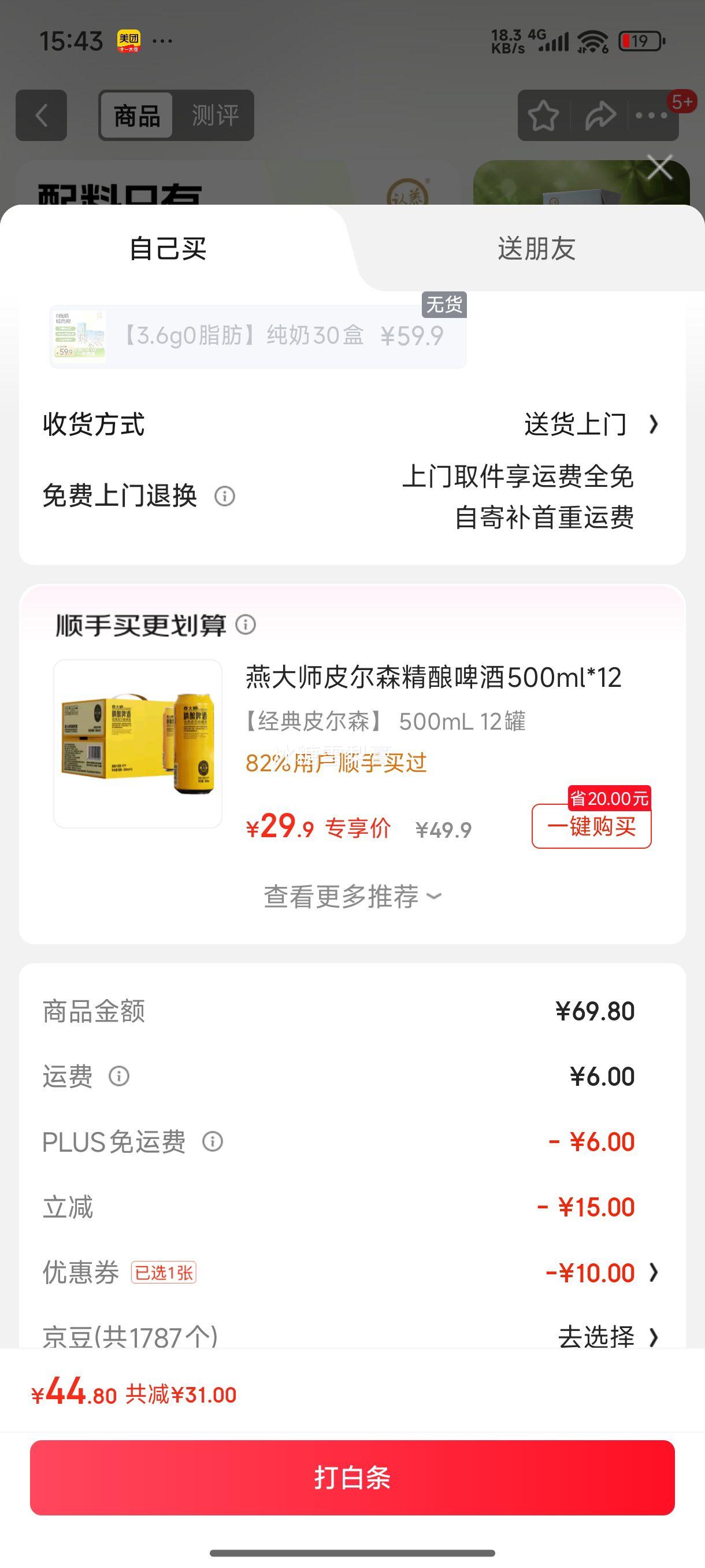This screenshot has width=705, height=1568.
Task: Open the info icon beside 顺手买更划算
Action: coord(247,624)
